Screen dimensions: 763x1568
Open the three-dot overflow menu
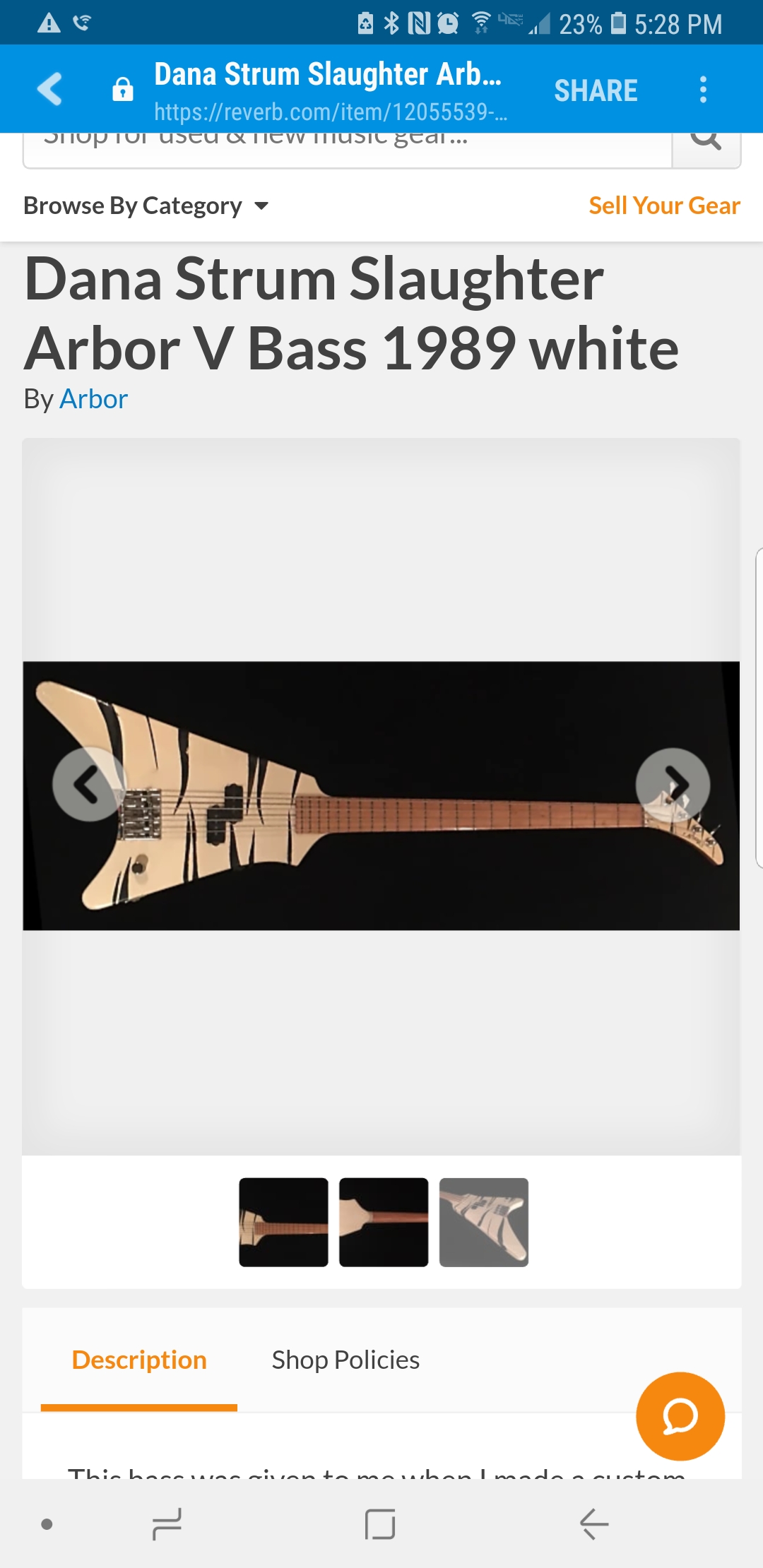click(703, 90)
